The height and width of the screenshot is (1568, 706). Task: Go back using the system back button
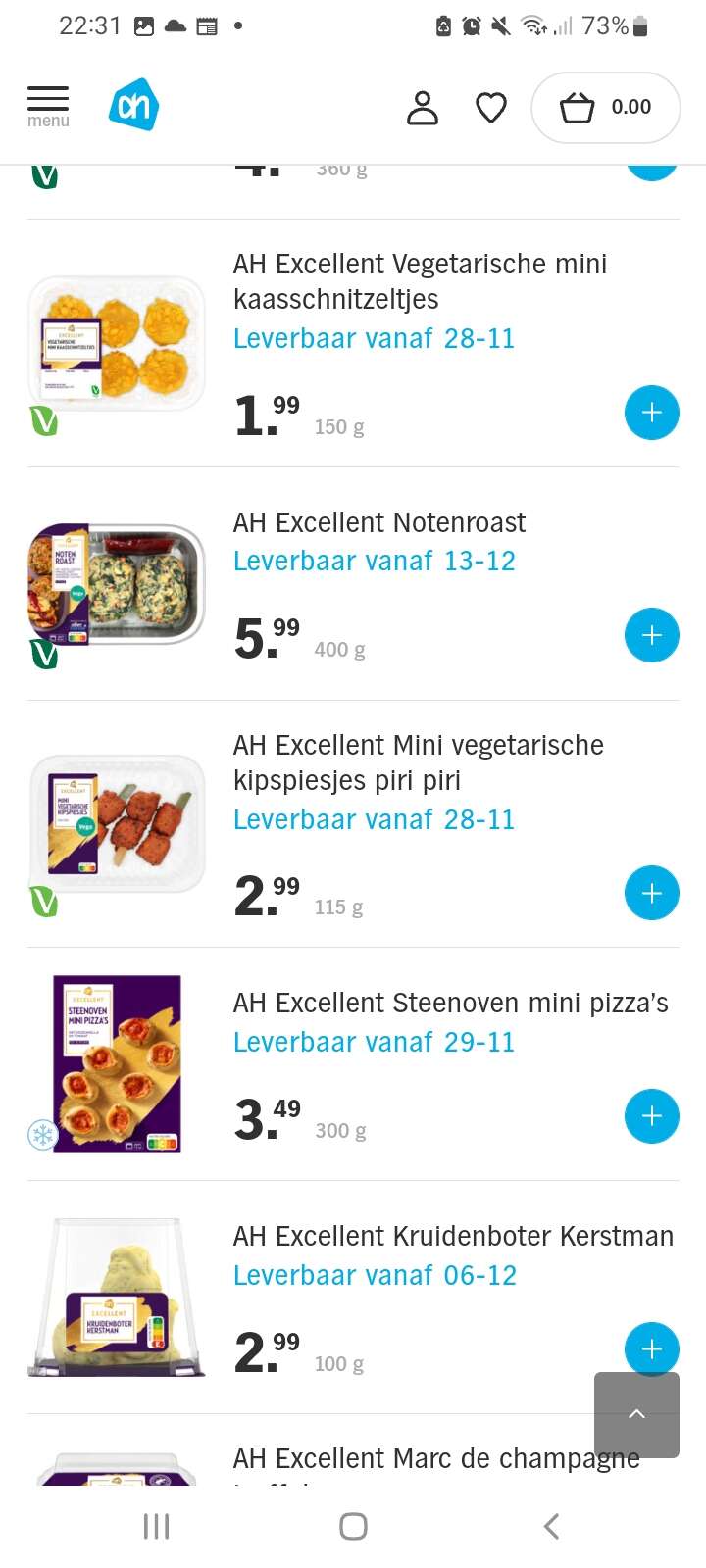(x=551, y=1526)
